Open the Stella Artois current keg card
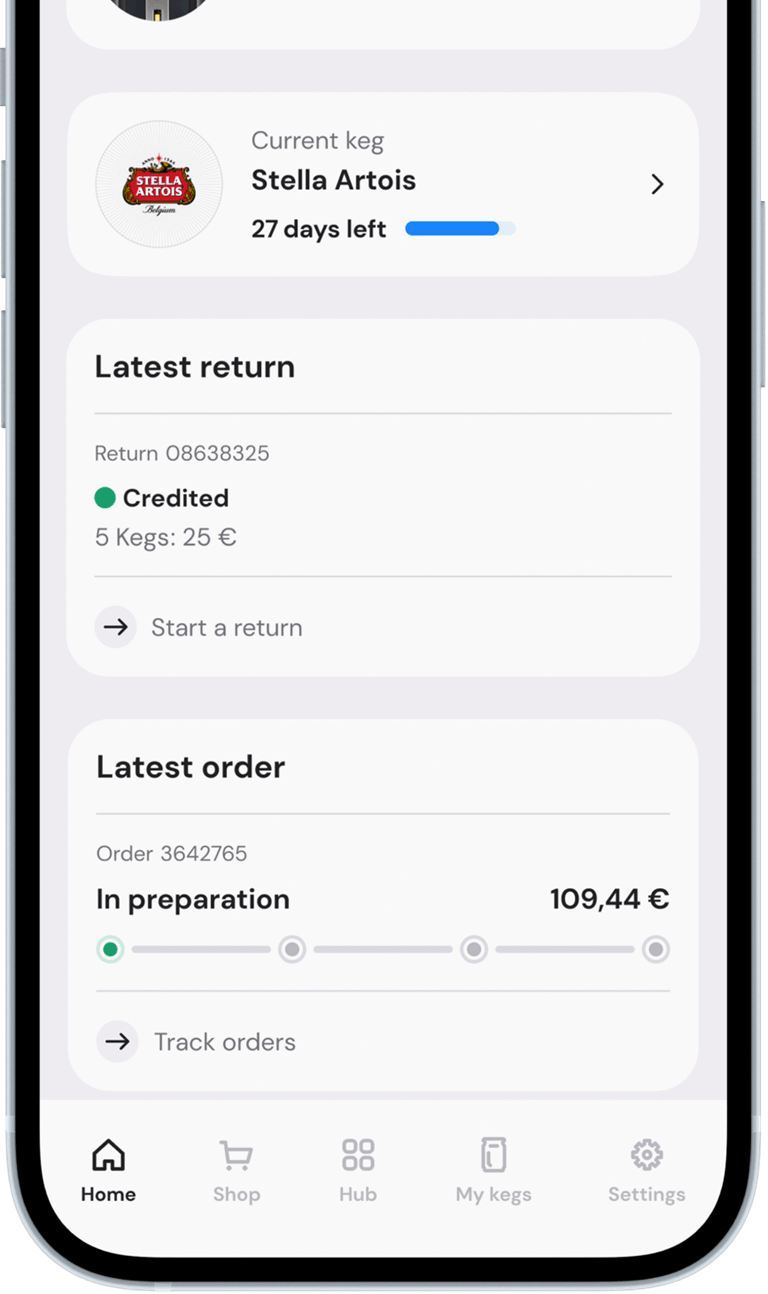This screenshot has height=1294, width=768. coord(382,184)
